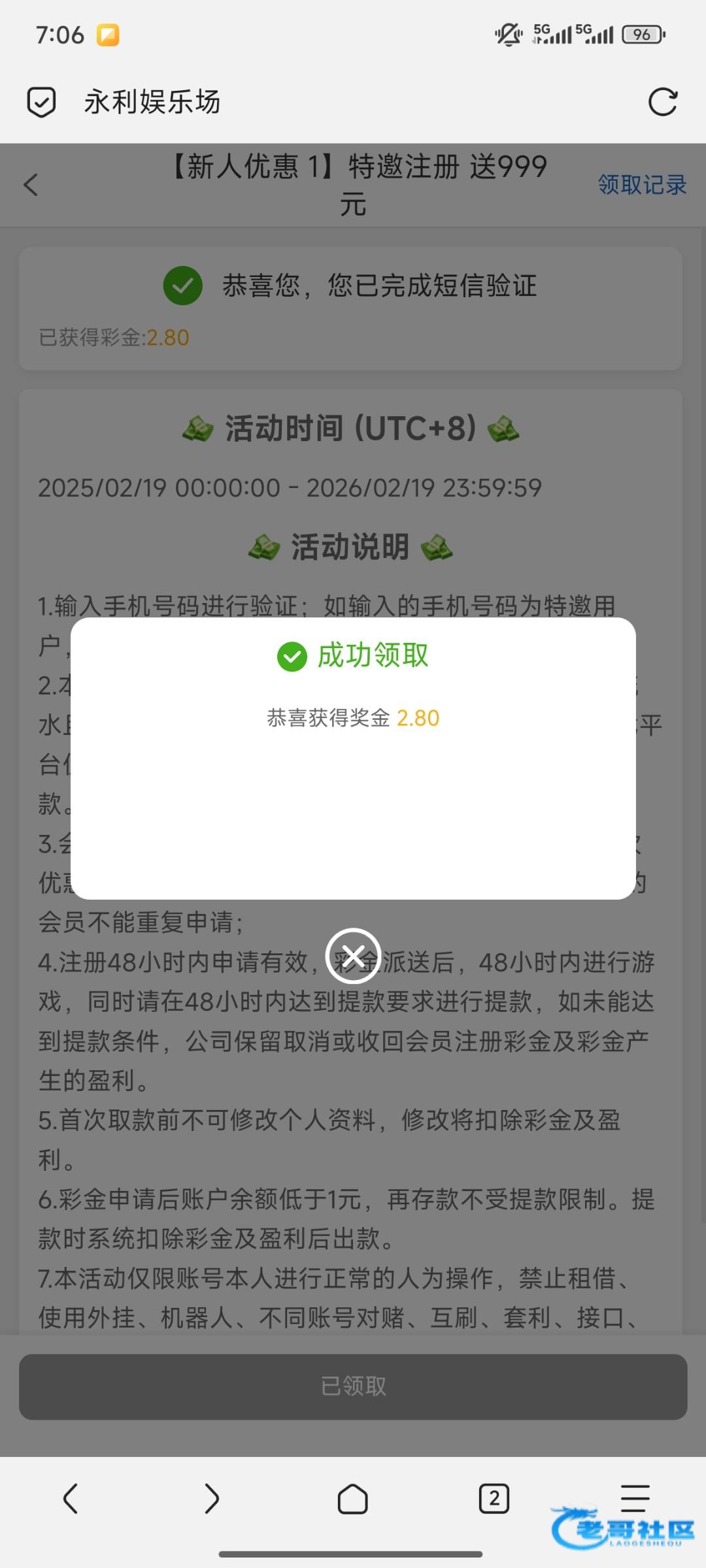Viewport: 706px width, 1568px height.
Task: Tap the security shield icon beside 永利娱乐场
Action: point(41,102)
